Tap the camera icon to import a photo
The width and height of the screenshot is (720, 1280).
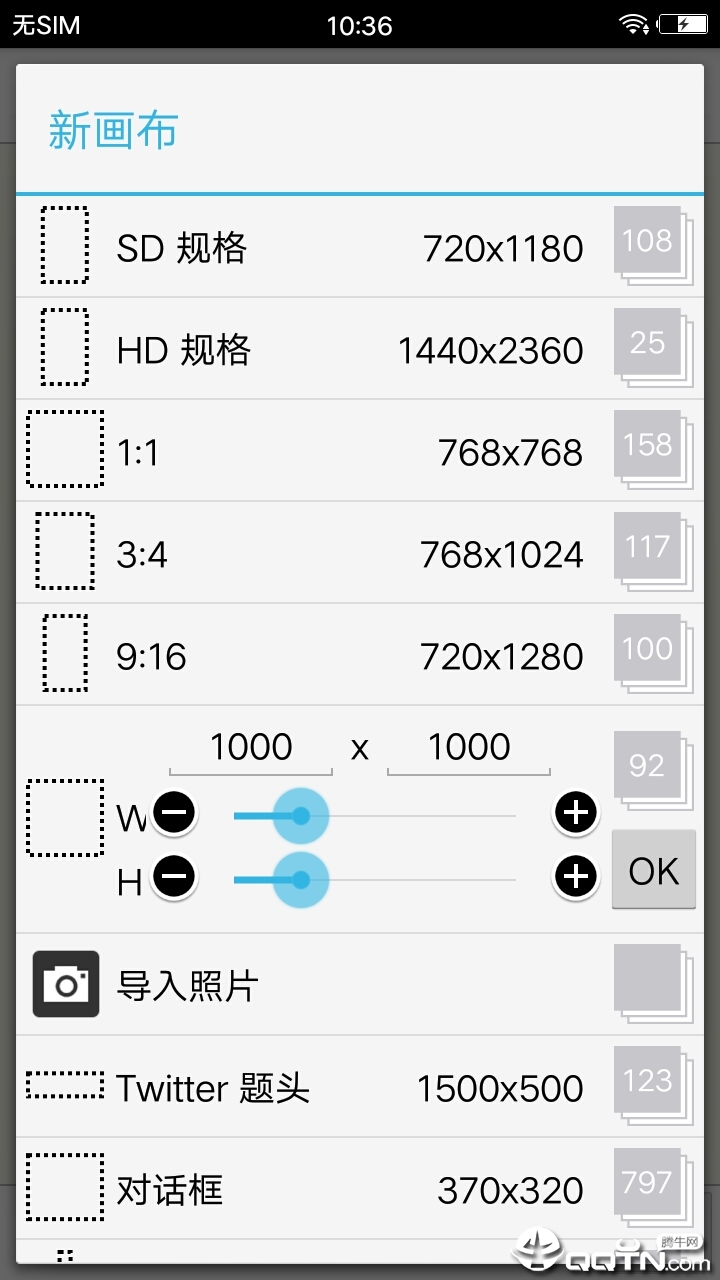click(x=65, y=984)
